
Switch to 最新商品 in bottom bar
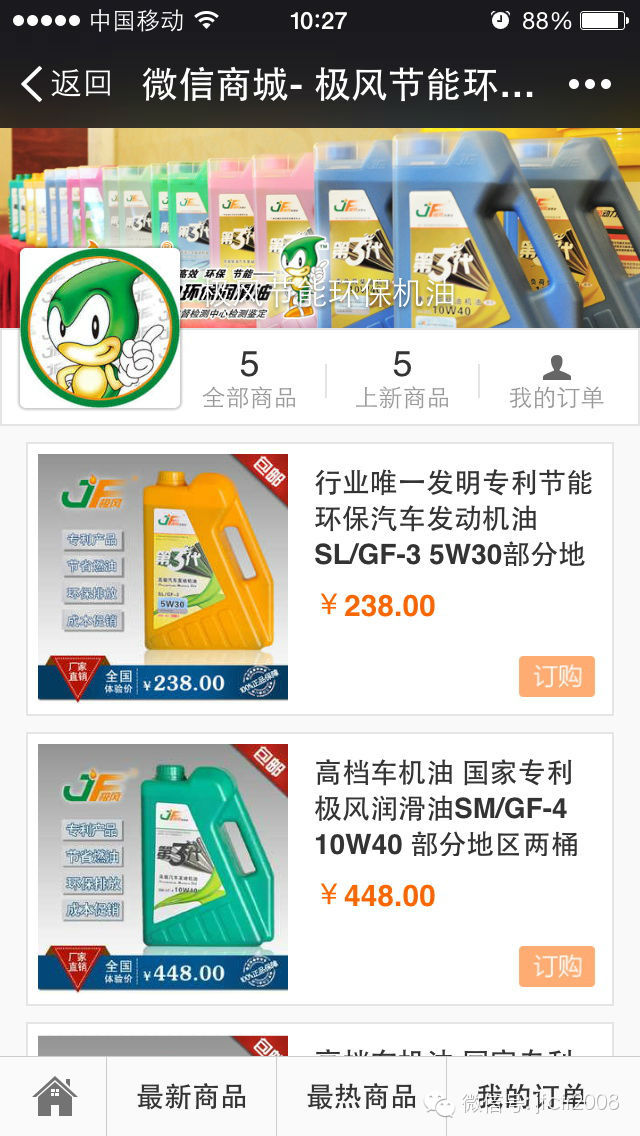[x=191, y=1096]
